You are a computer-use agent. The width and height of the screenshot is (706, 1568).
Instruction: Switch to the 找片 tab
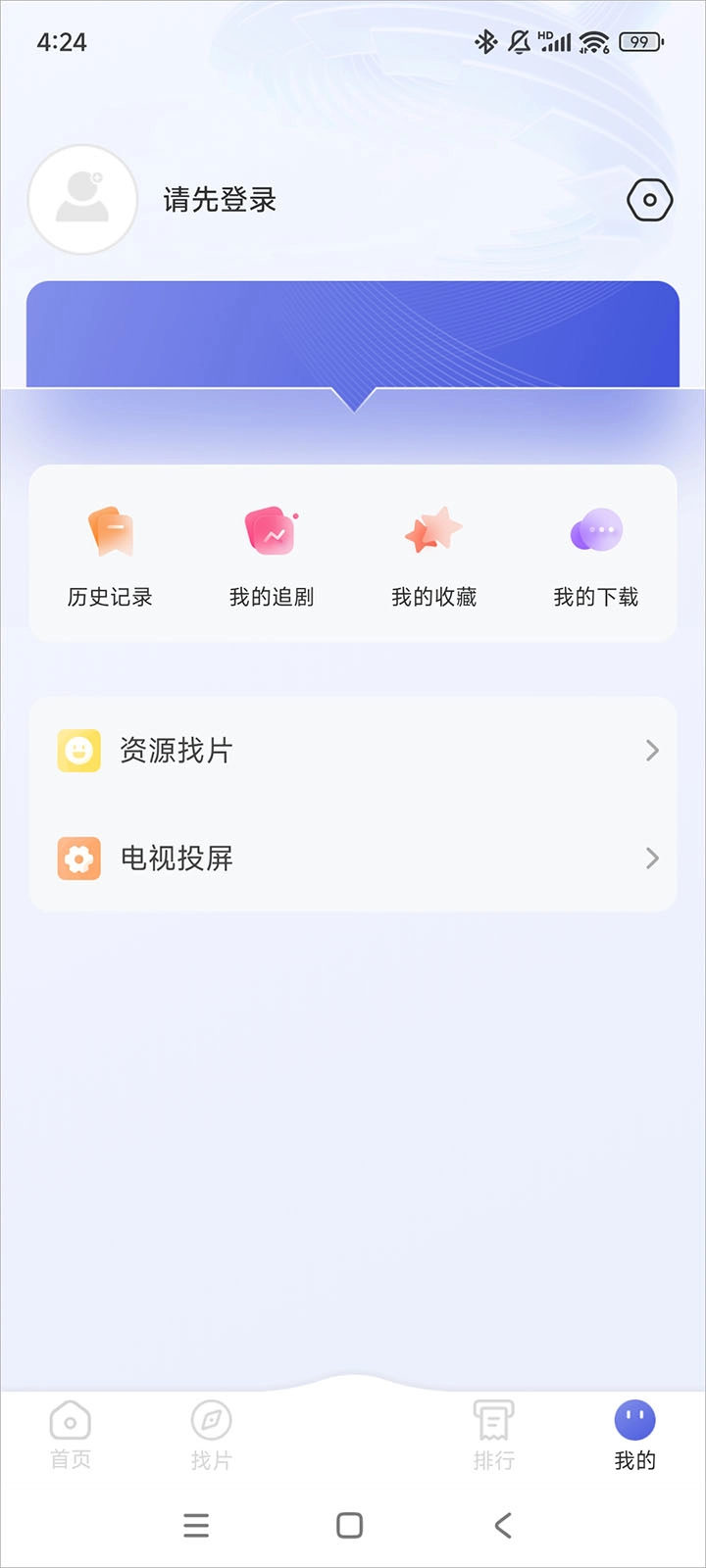pos(211,1435)
